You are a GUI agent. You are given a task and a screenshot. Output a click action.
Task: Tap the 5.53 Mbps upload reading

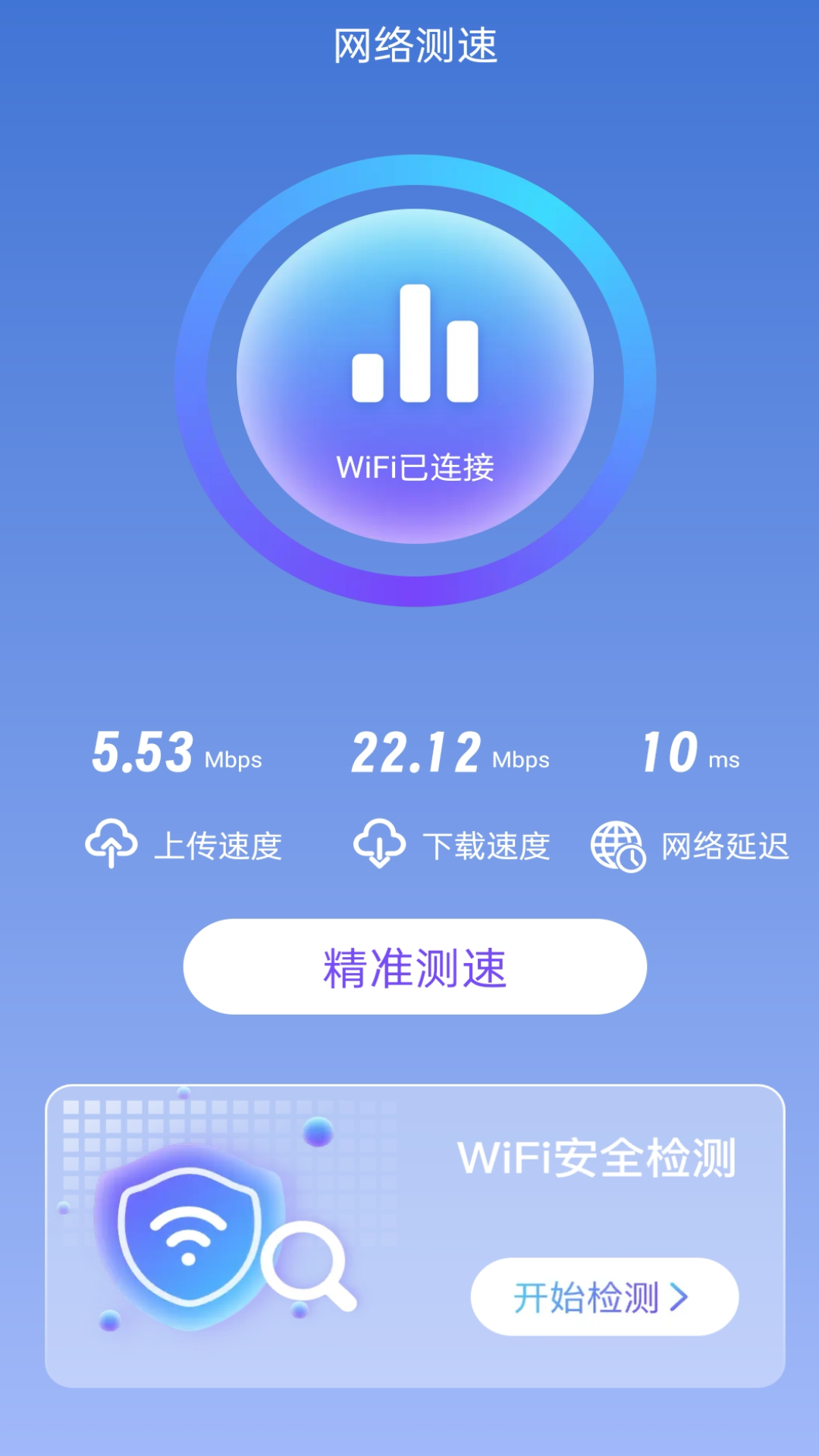coord(176,755)
